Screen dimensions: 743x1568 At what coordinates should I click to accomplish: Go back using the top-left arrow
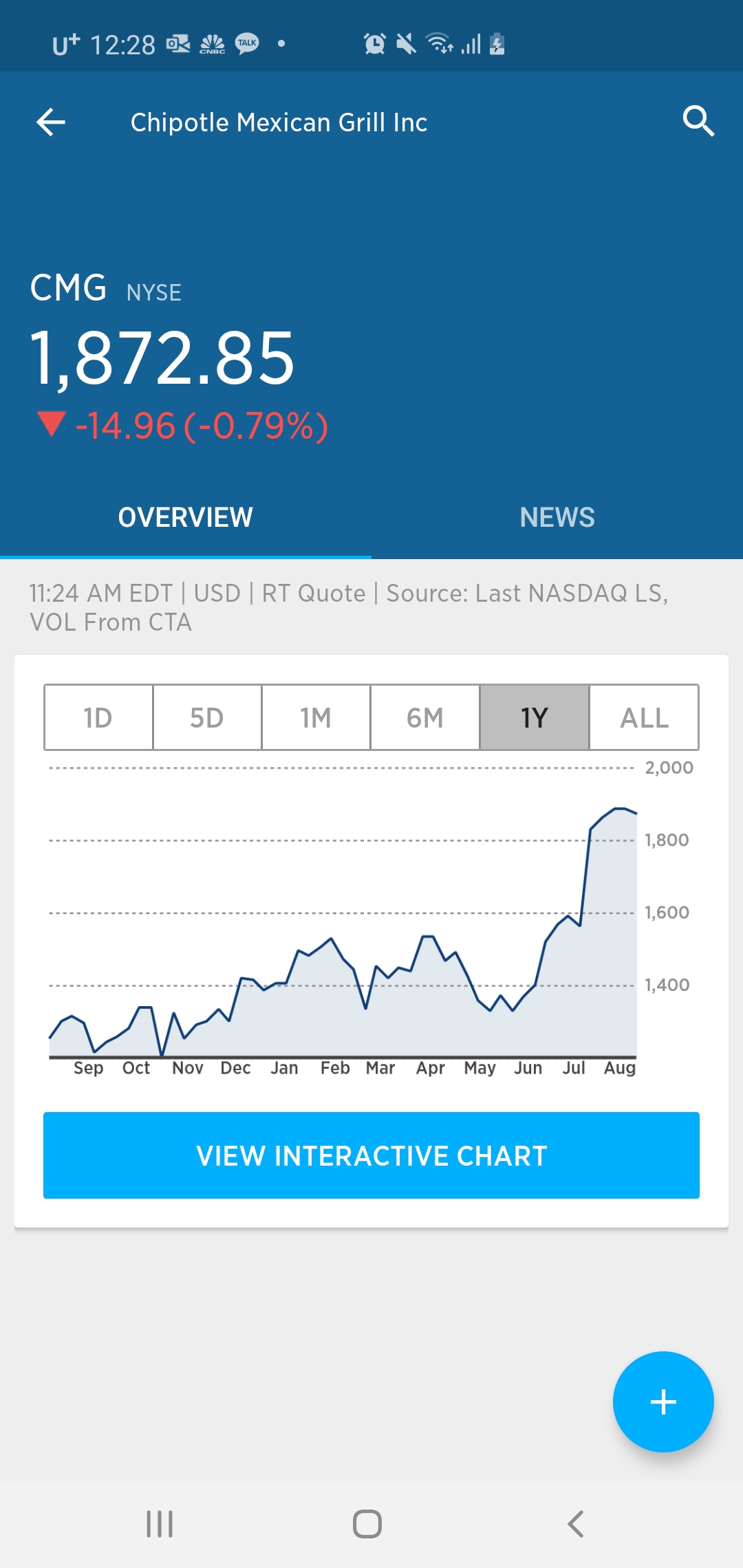click(x=51, y=122)
